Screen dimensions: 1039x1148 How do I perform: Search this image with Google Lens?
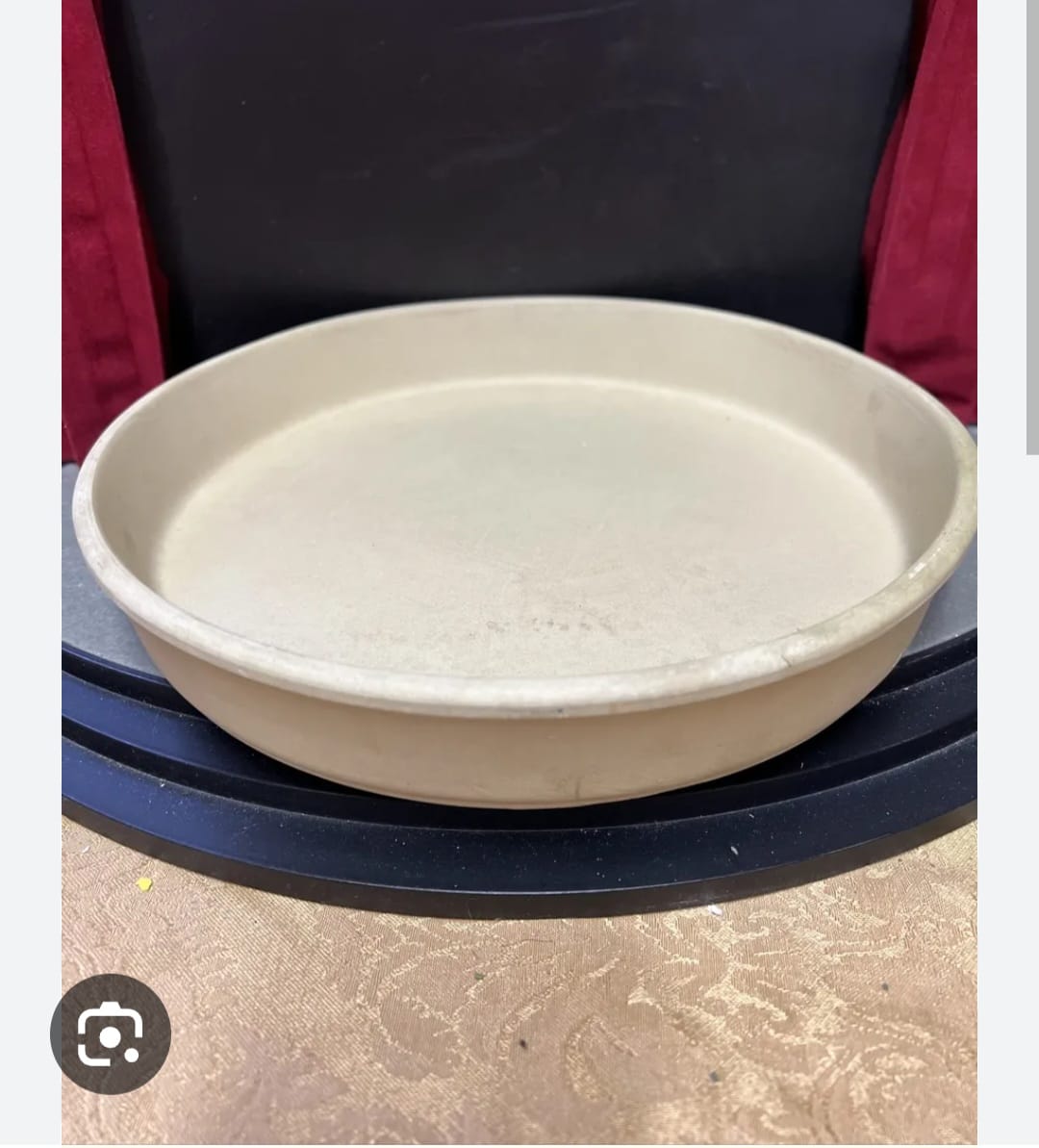[110, 1033]
